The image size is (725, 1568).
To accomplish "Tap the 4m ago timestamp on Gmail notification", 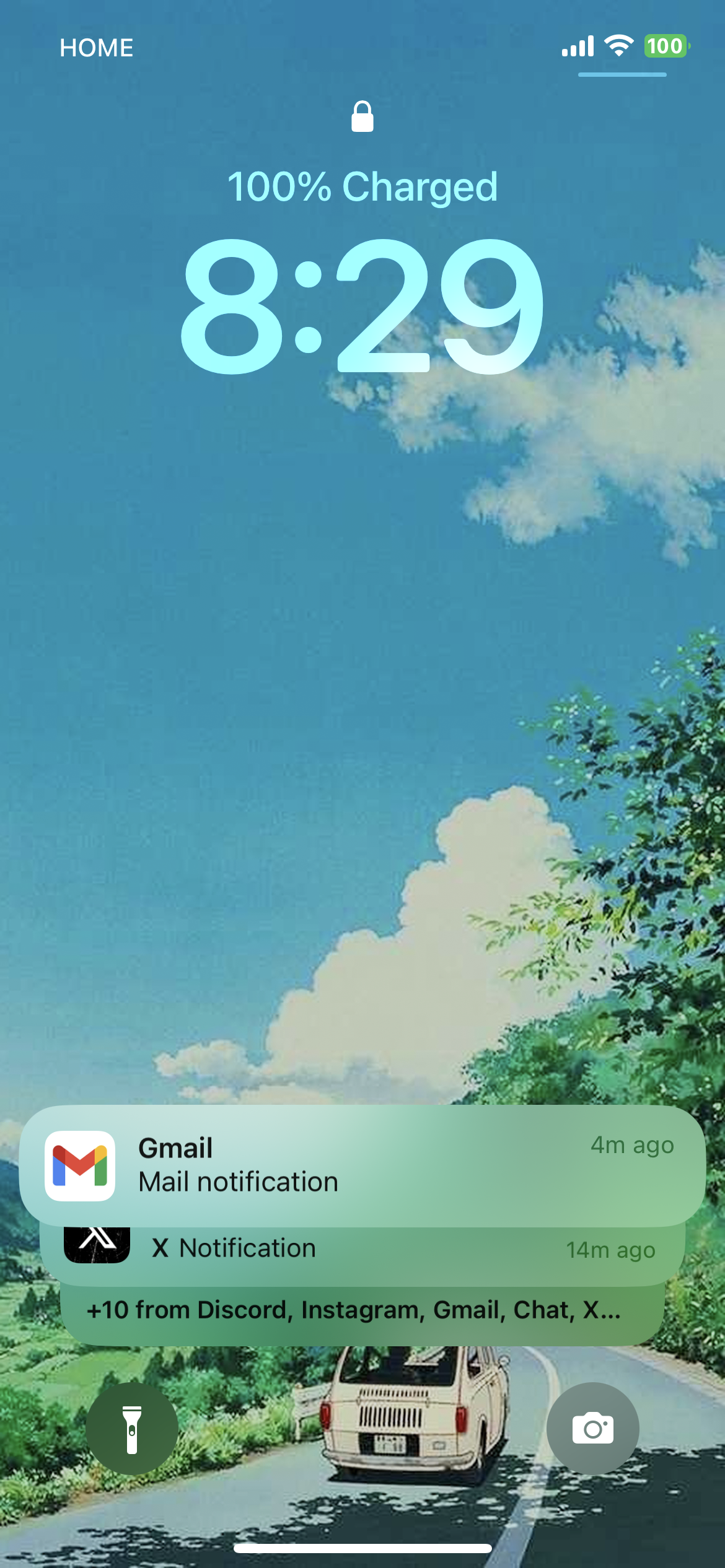I will tap(633, 1146).
